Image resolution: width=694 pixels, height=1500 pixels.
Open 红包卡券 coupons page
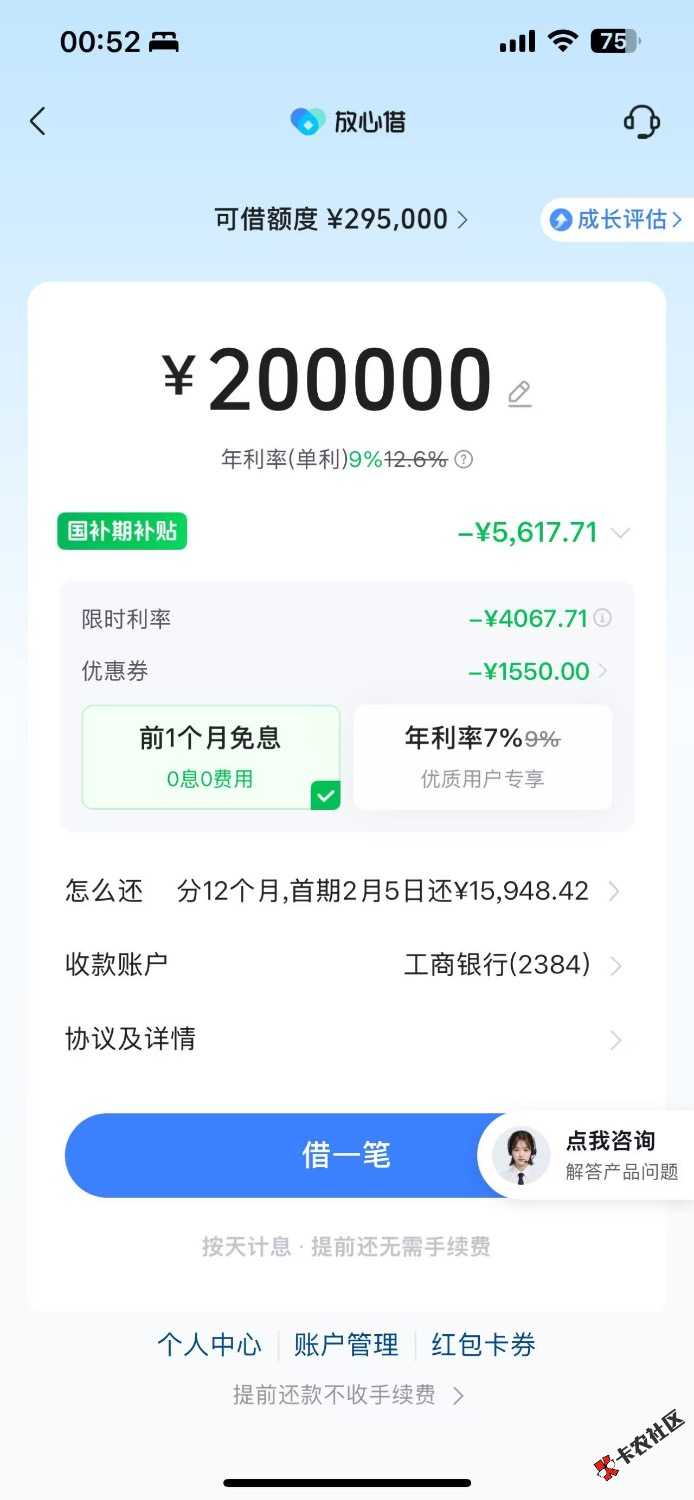[x=483, y=1345]
